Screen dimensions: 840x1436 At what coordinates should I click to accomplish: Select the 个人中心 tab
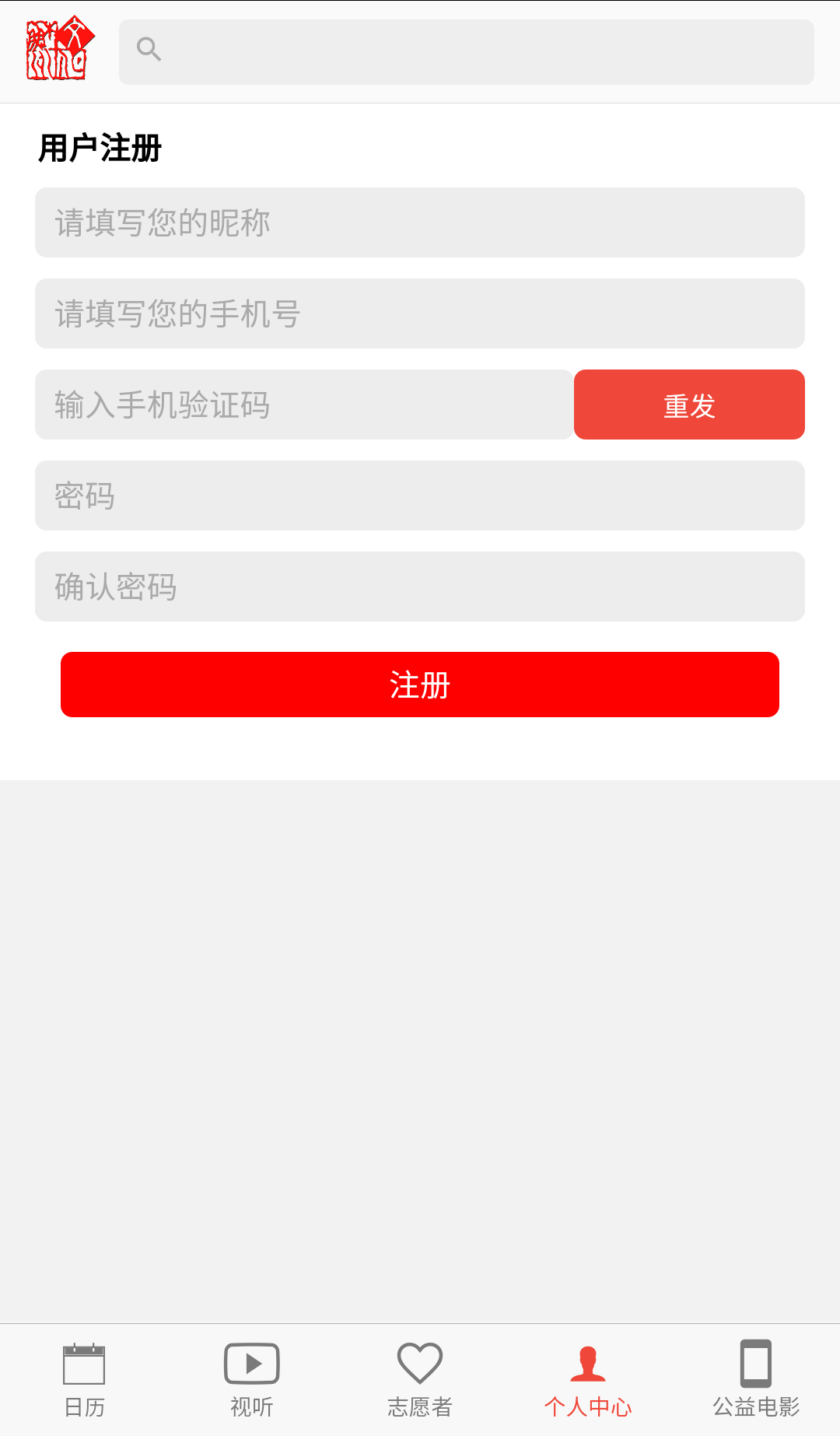[588, 1380]
